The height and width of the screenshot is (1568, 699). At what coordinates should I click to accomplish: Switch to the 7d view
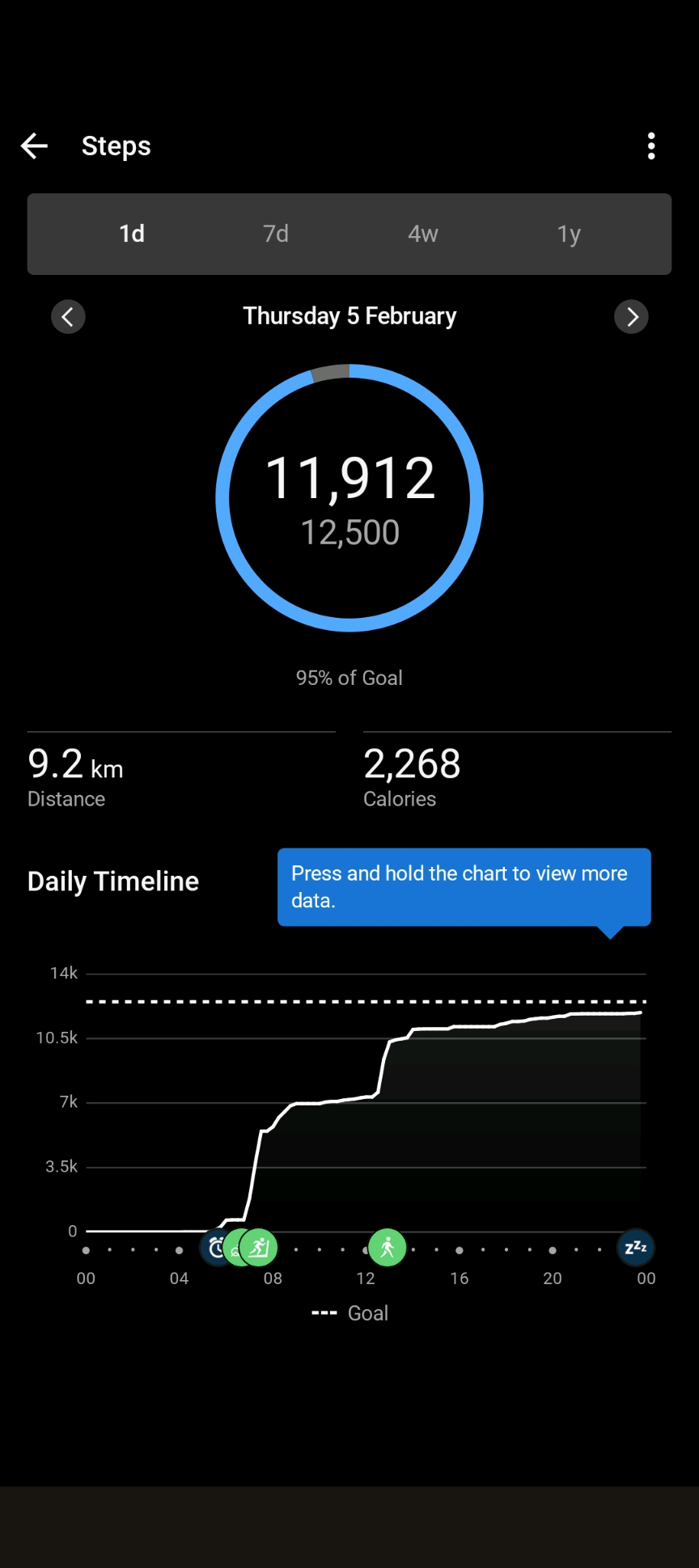(x=276, y=234)
